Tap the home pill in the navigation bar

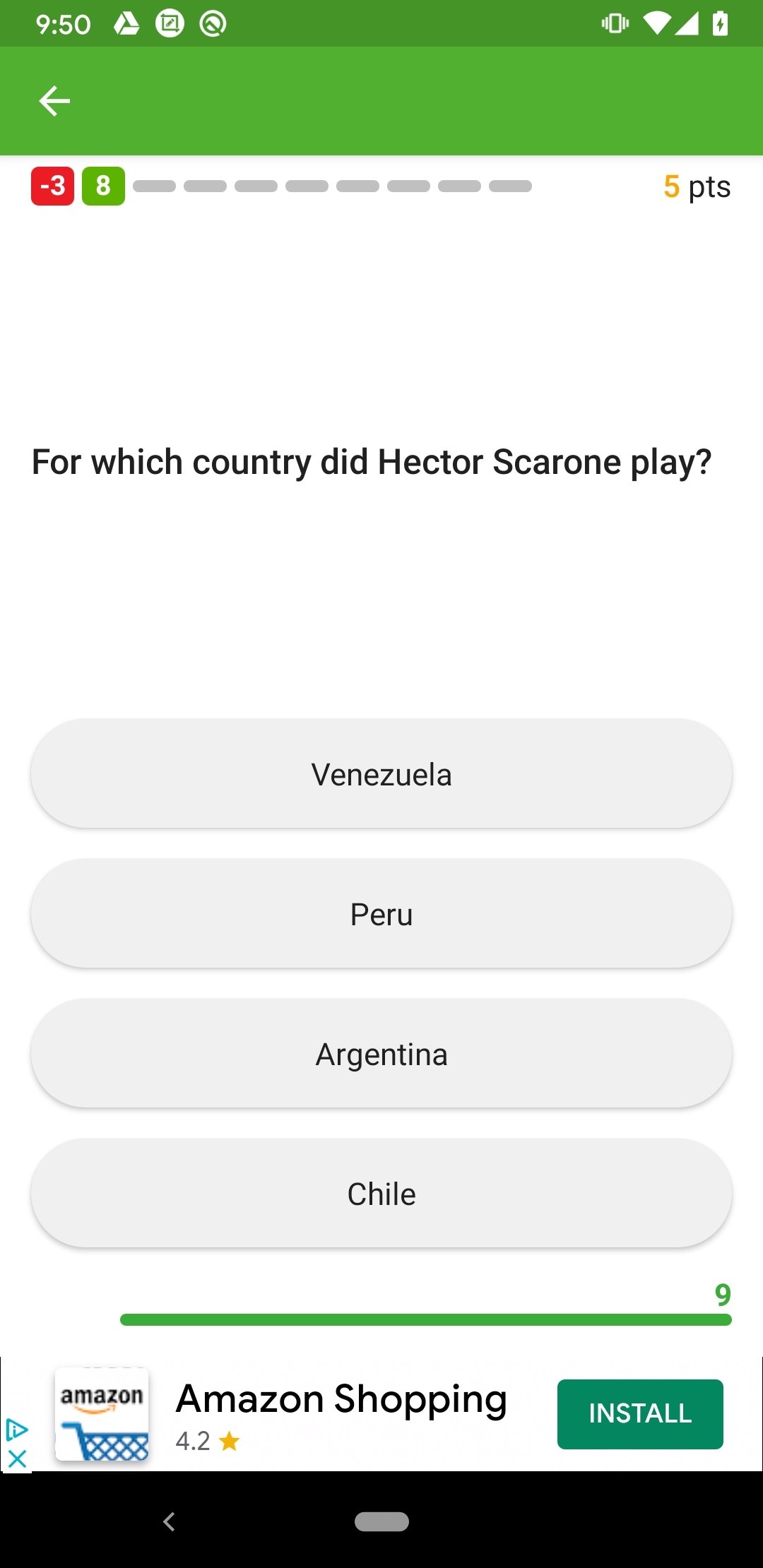click(x=381, y=1521)
